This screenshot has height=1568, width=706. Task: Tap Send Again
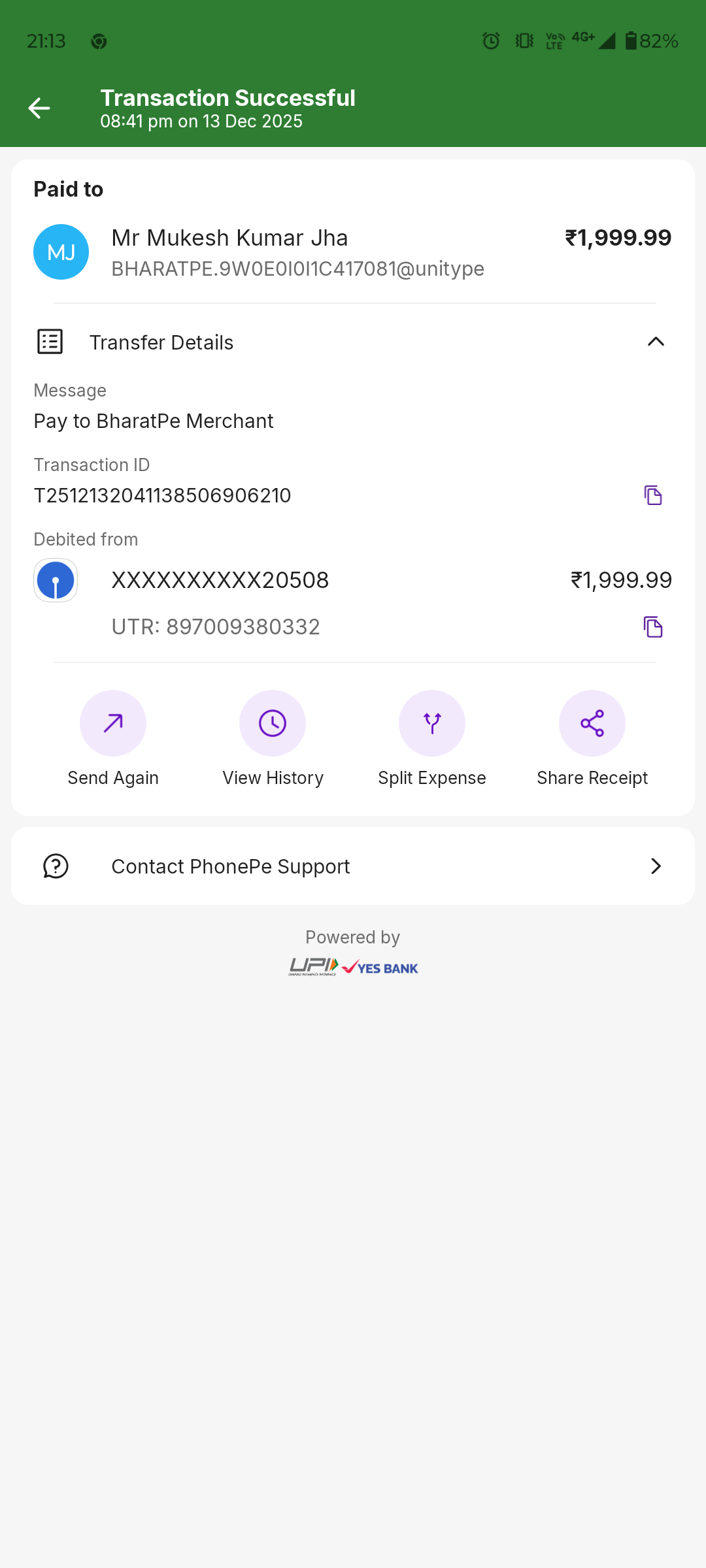point(113,723)
